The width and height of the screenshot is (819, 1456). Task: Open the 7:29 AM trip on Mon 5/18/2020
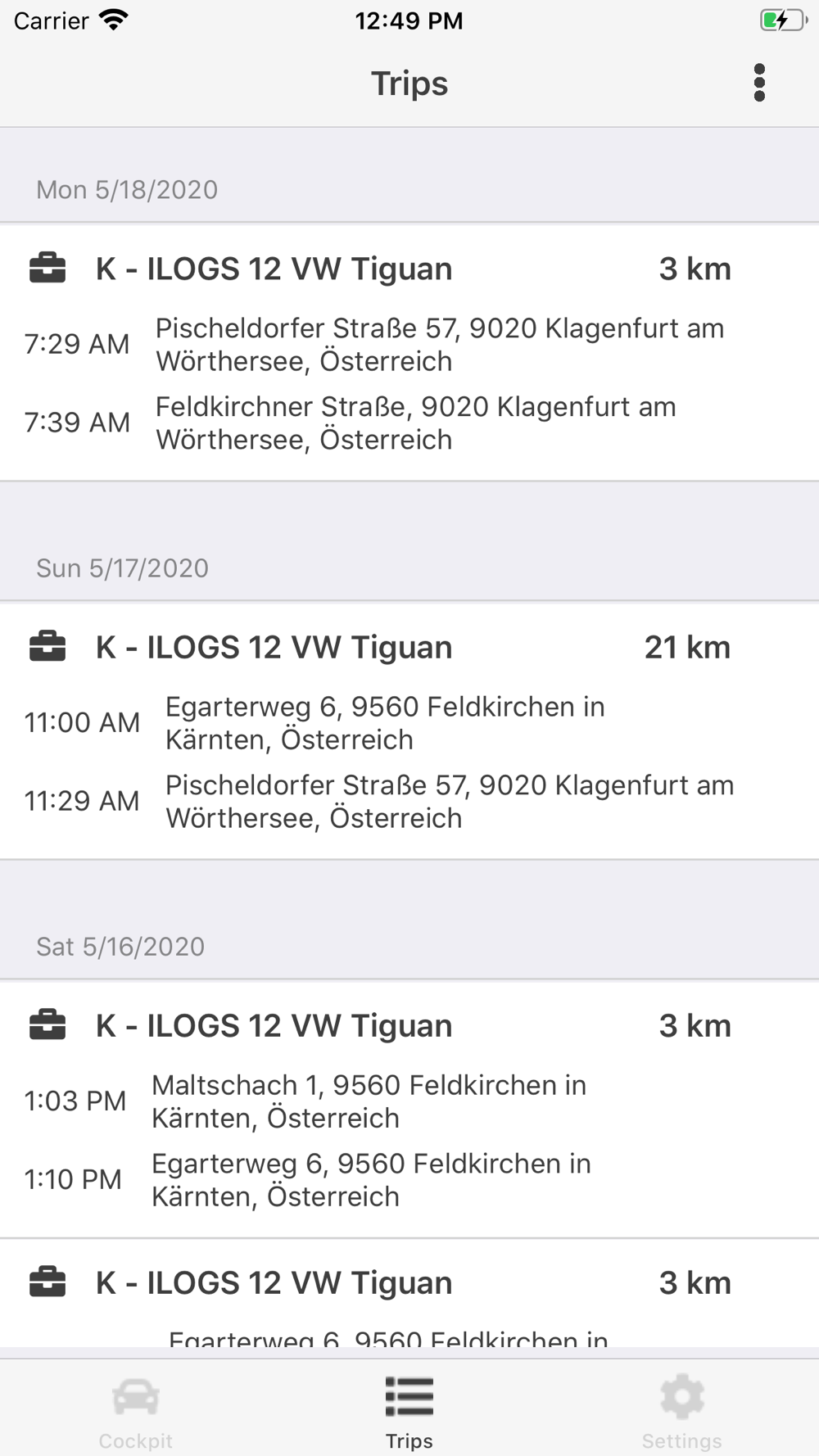point(409,352)
